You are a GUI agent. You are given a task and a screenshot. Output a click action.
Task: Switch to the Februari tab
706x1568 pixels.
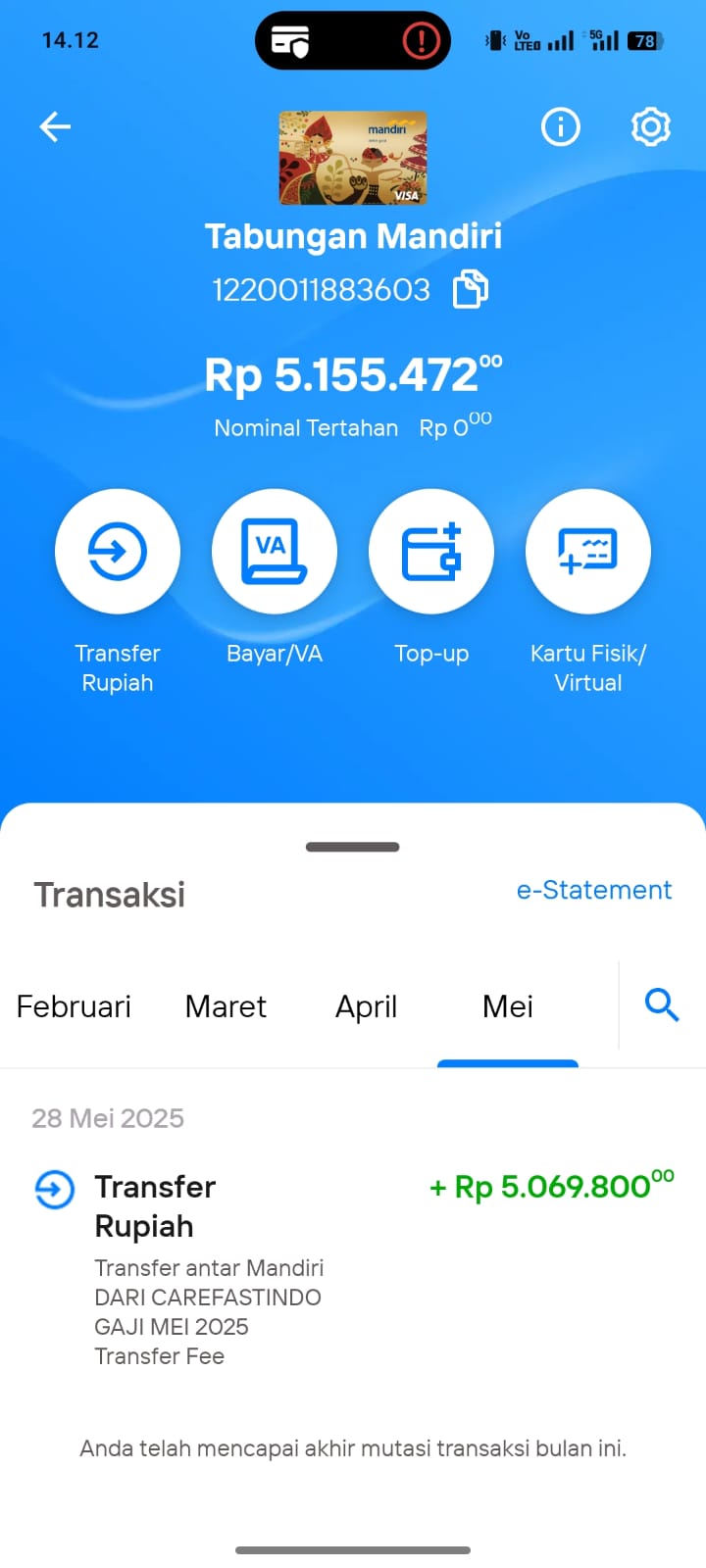click(74, 1006)
